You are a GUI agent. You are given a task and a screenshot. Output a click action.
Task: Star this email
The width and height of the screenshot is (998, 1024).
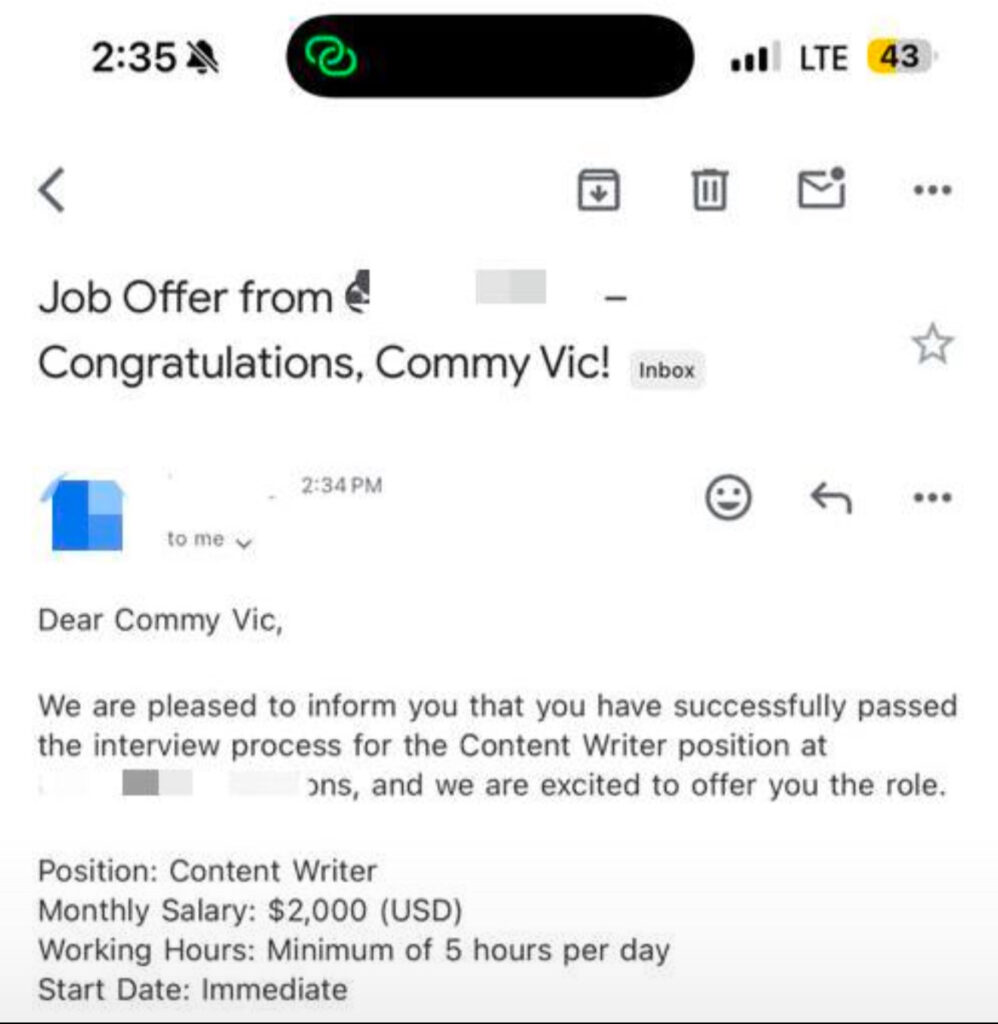(932, 344)
